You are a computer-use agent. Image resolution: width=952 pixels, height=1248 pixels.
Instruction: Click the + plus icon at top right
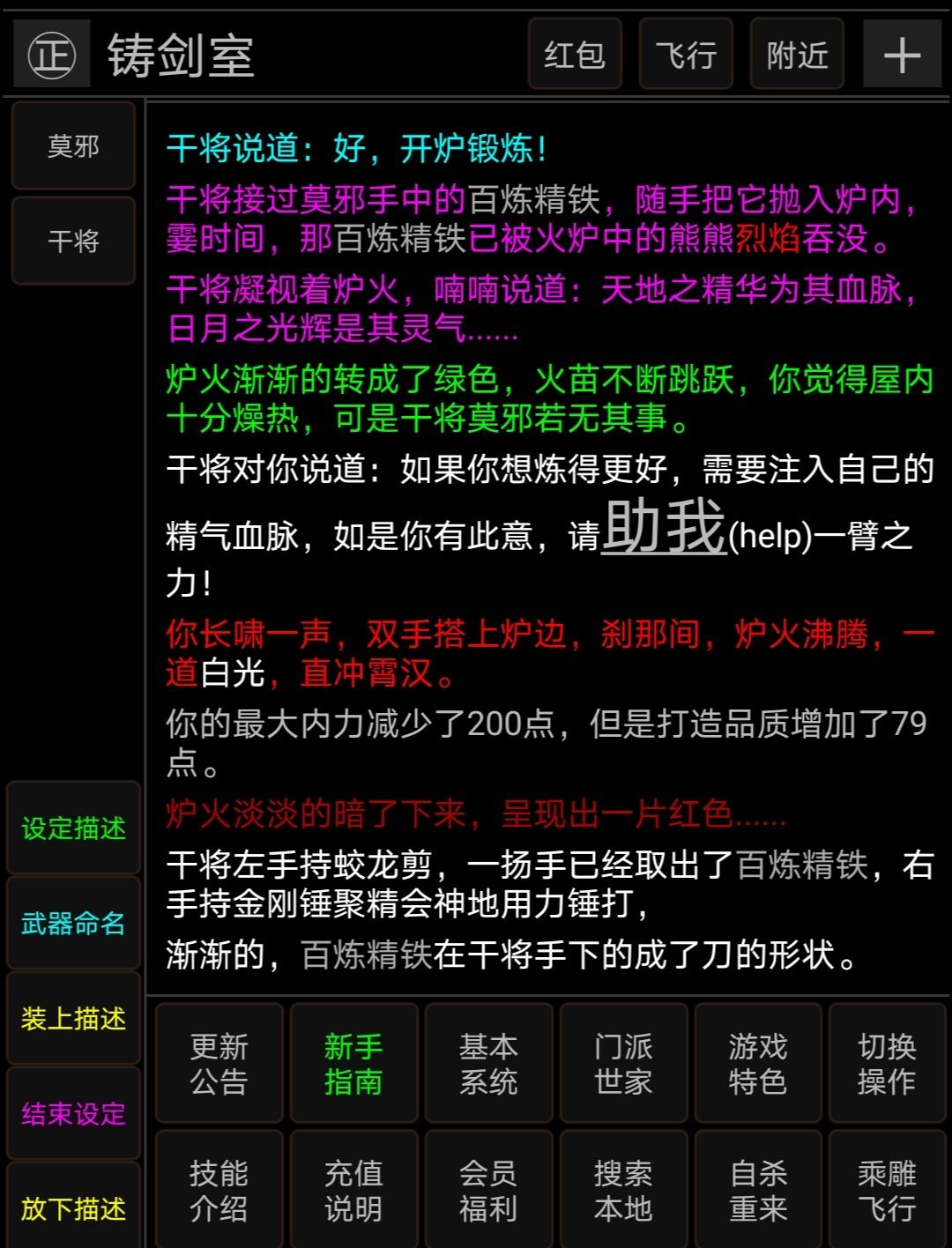[901, 55]
